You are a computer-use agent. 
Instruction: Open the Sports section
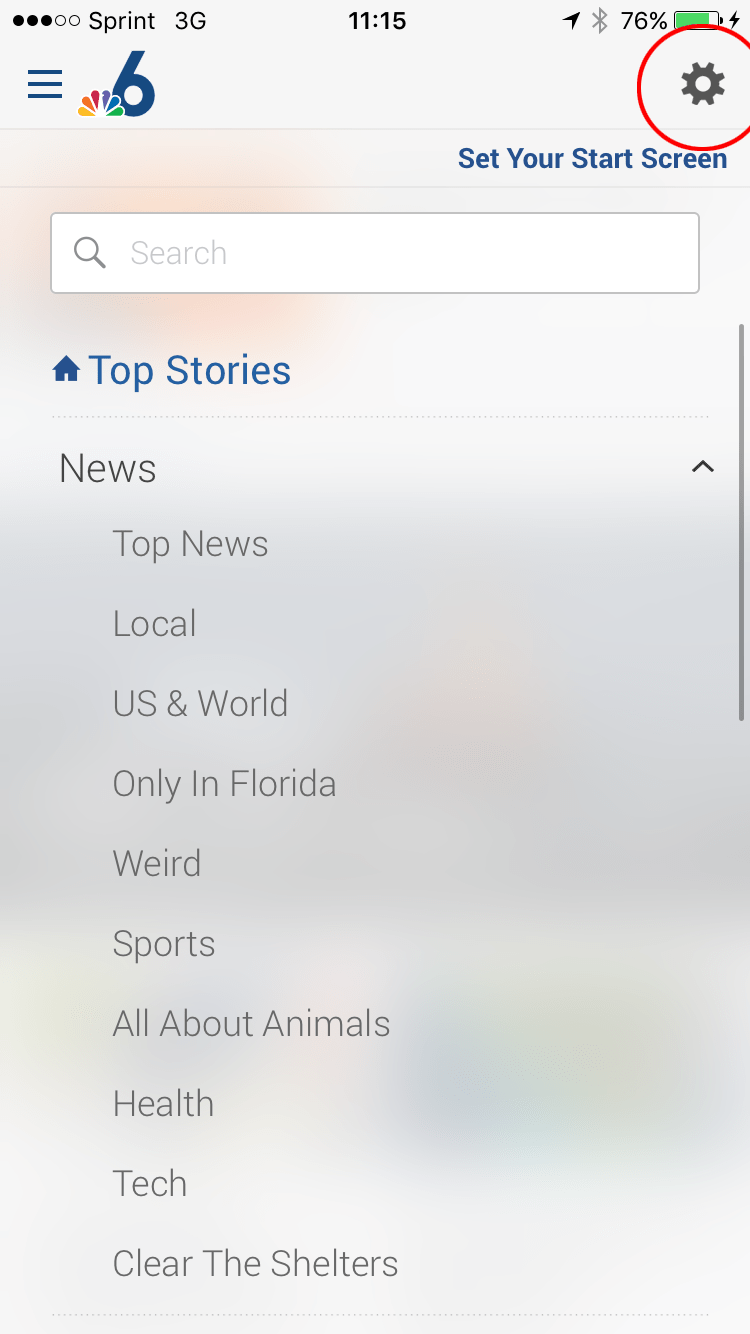click(x=164, y=944)
